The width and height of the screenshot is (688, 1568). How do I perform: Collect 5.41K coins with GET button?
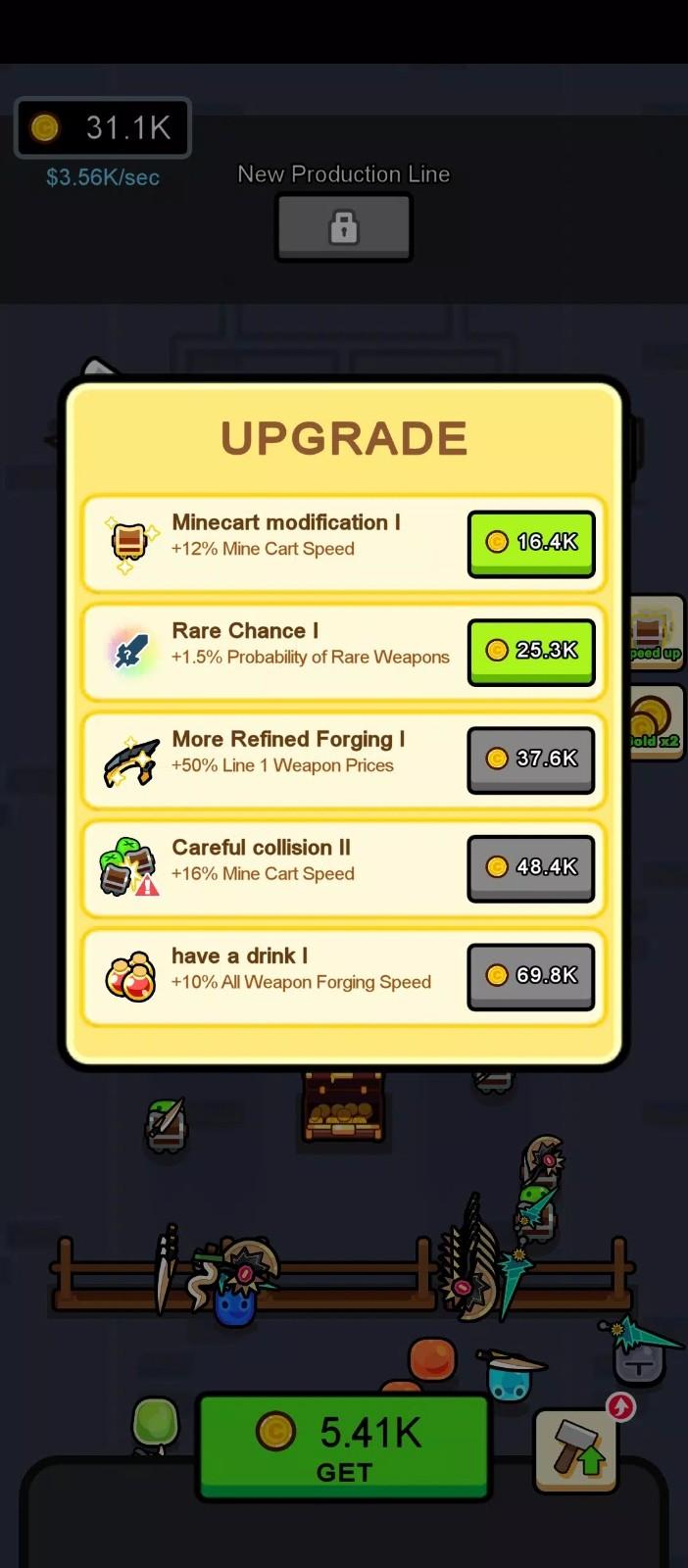[343, 1447]
